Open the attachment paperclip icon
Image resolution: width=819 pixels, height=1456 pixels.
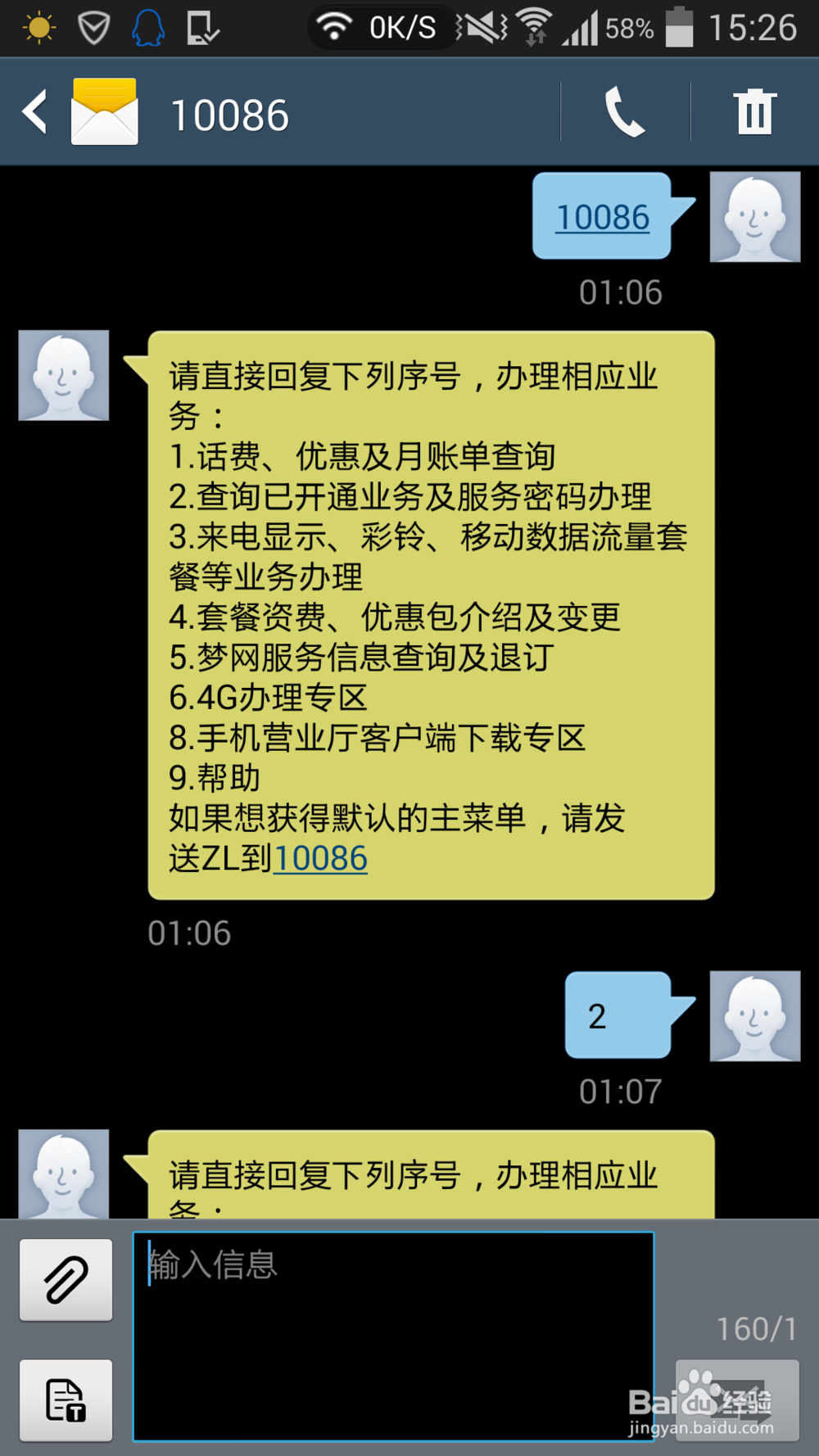tap(65, 1280)
